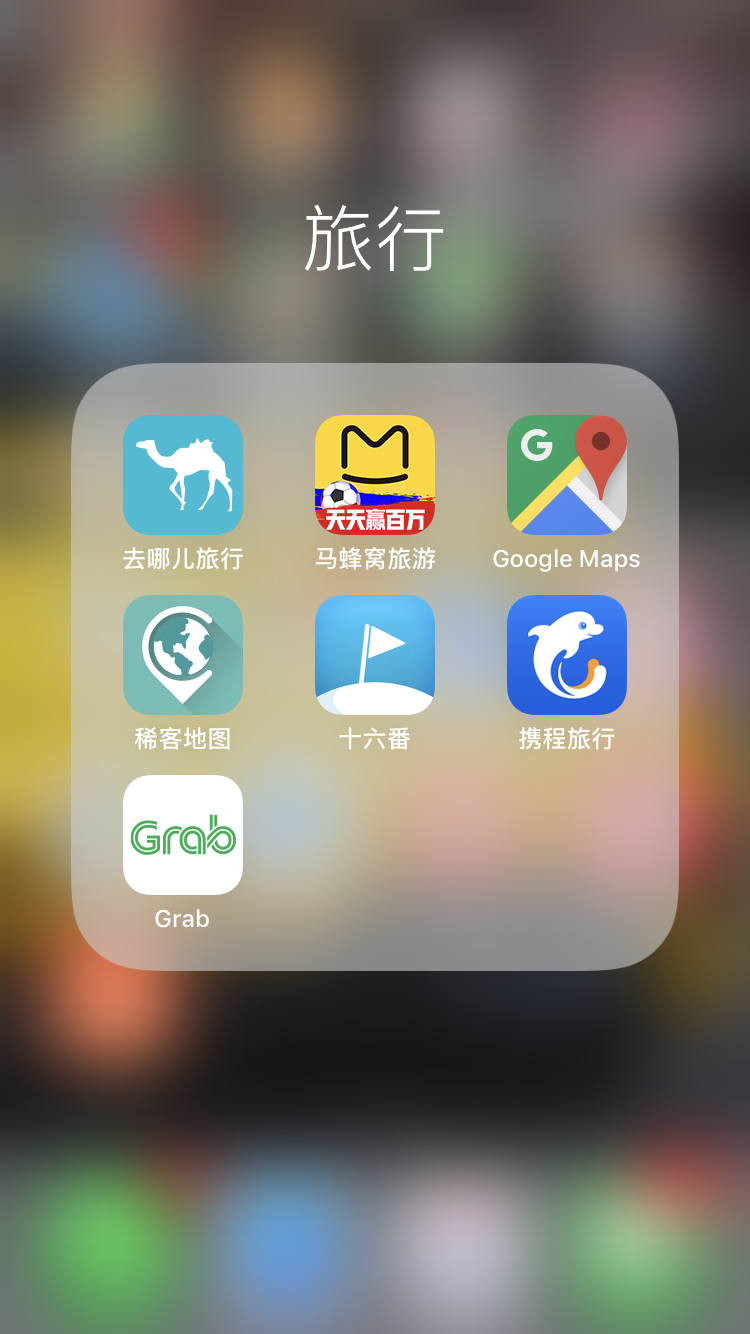Open the 去哪儿旅行 app

[183, 475]
